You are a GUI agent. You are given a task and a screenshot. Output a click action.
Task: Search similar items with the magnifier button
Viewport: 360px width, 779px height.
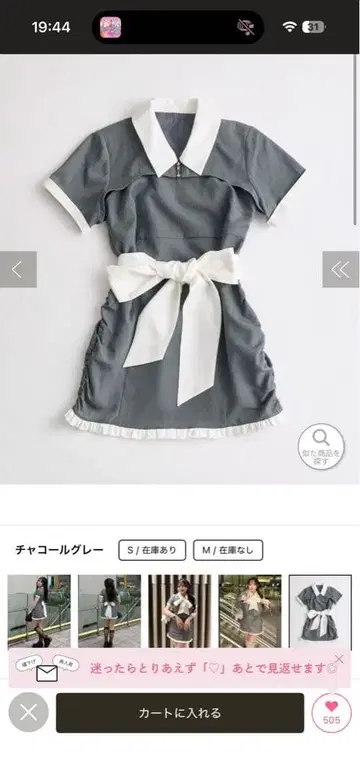point(321,446)
